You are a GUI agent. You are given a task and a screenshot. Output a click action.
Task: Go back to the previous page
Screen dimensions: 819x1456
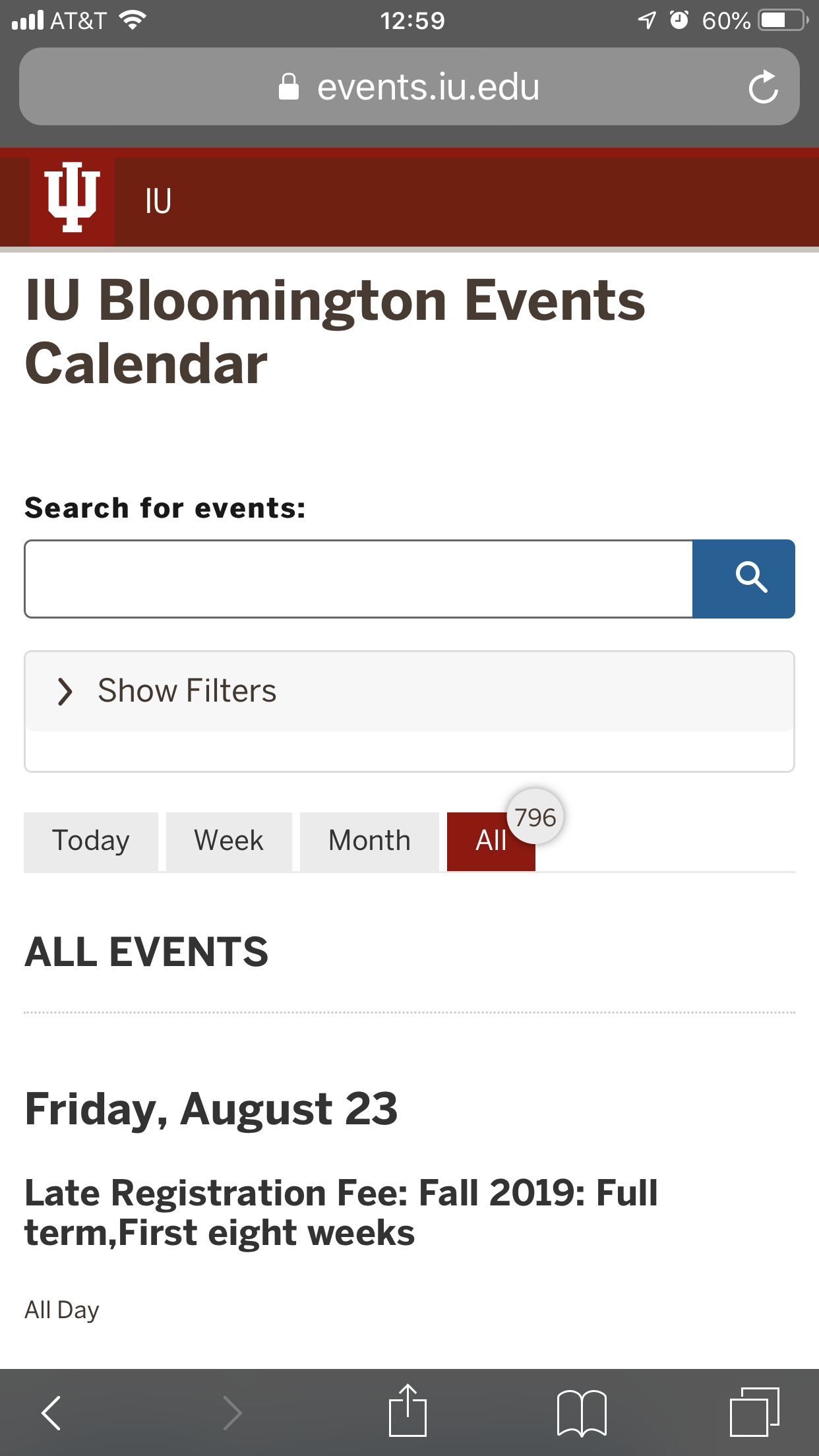pyautogui.click(x=51, y=1412)
